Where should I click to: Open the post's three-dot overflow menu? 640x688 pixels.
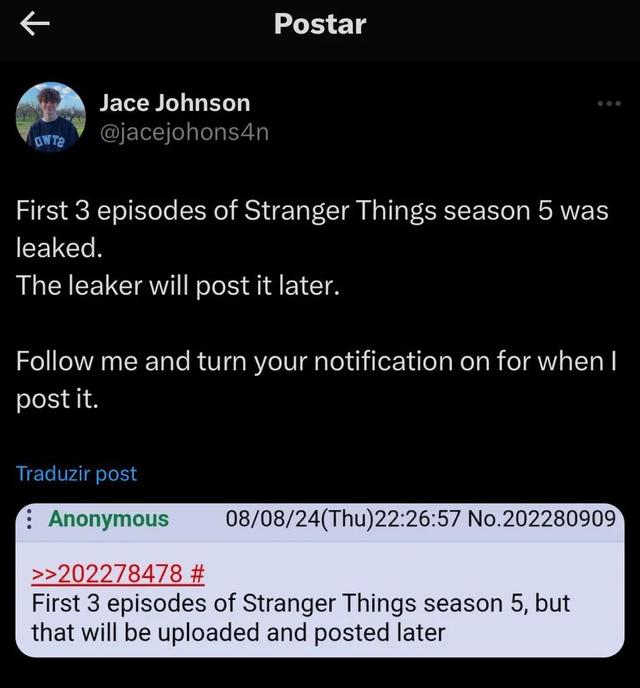608,104
